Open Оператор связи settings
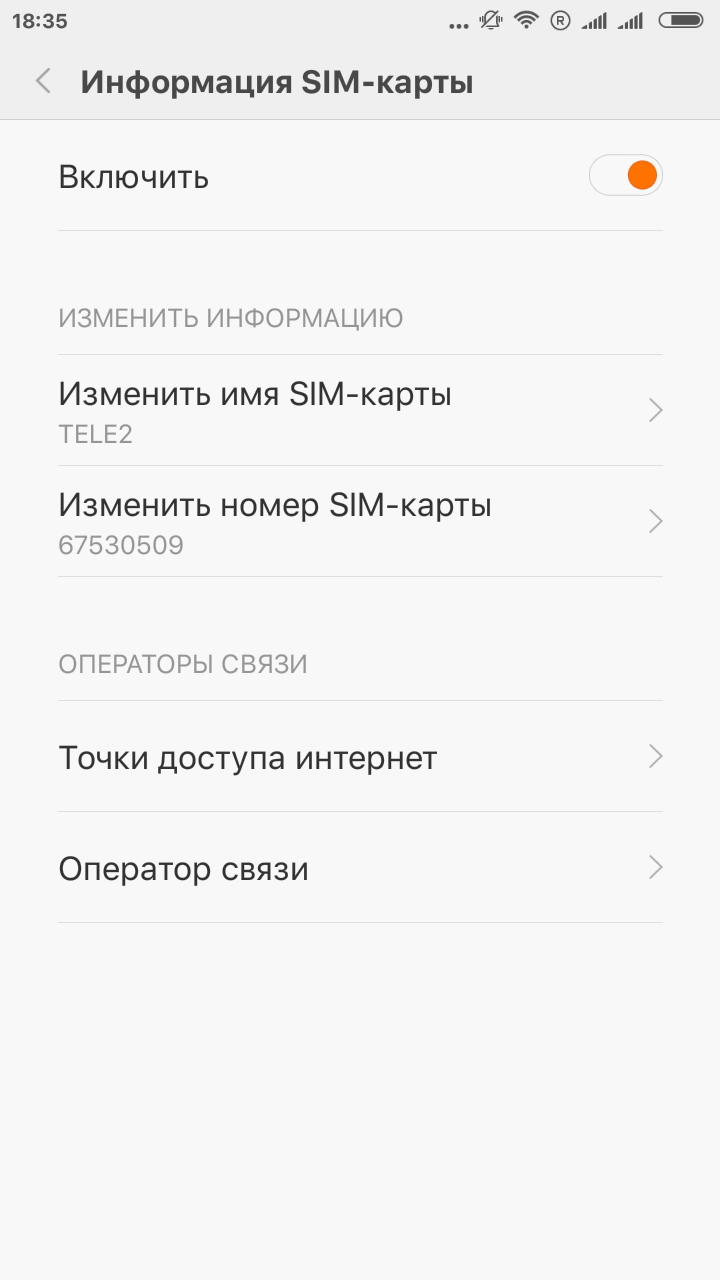This screenshot has width=720, height=1280. pyautogui.click(x=360, y=868)
